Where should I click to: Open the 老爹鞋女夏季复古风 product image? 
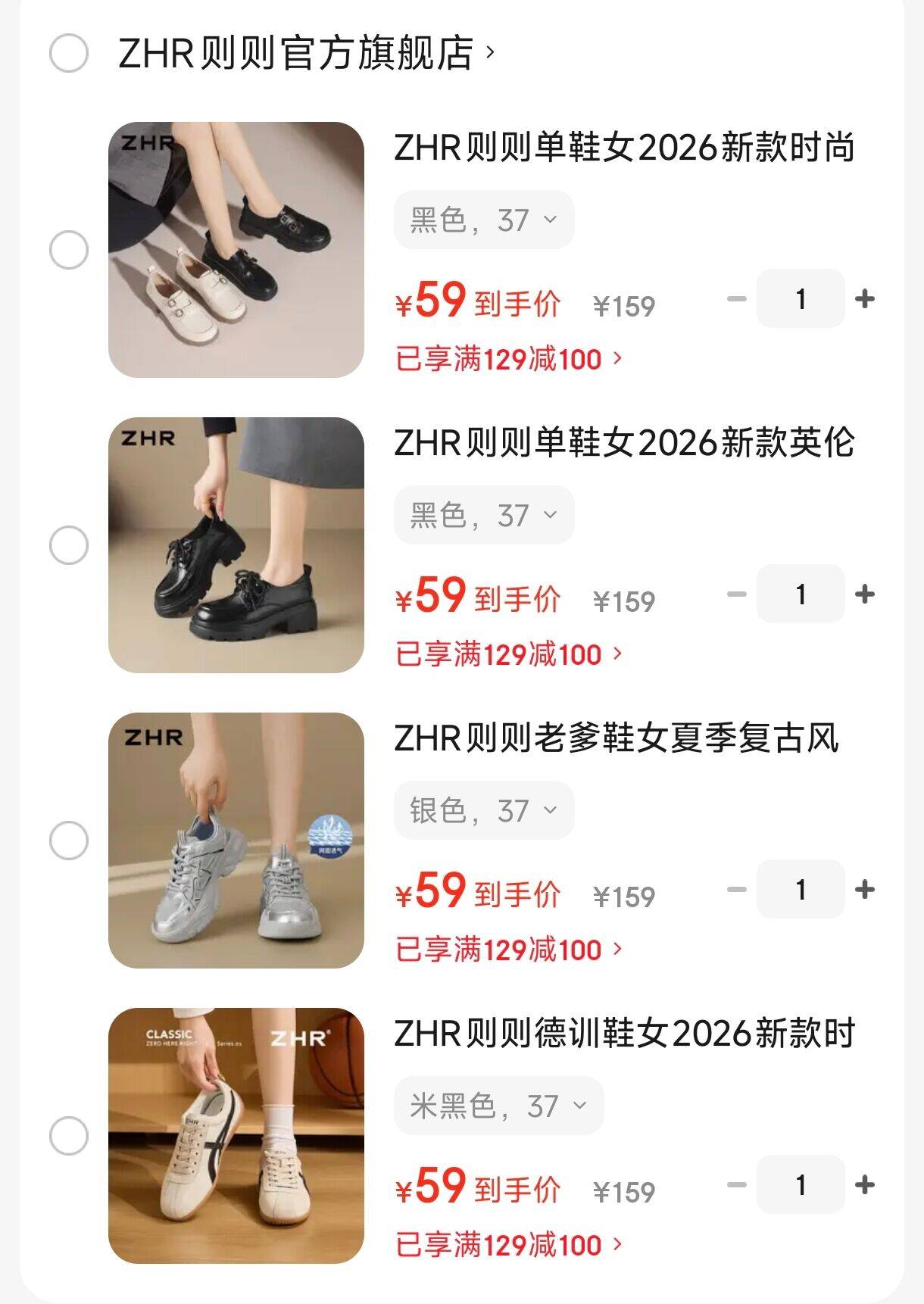click(236, 841)
